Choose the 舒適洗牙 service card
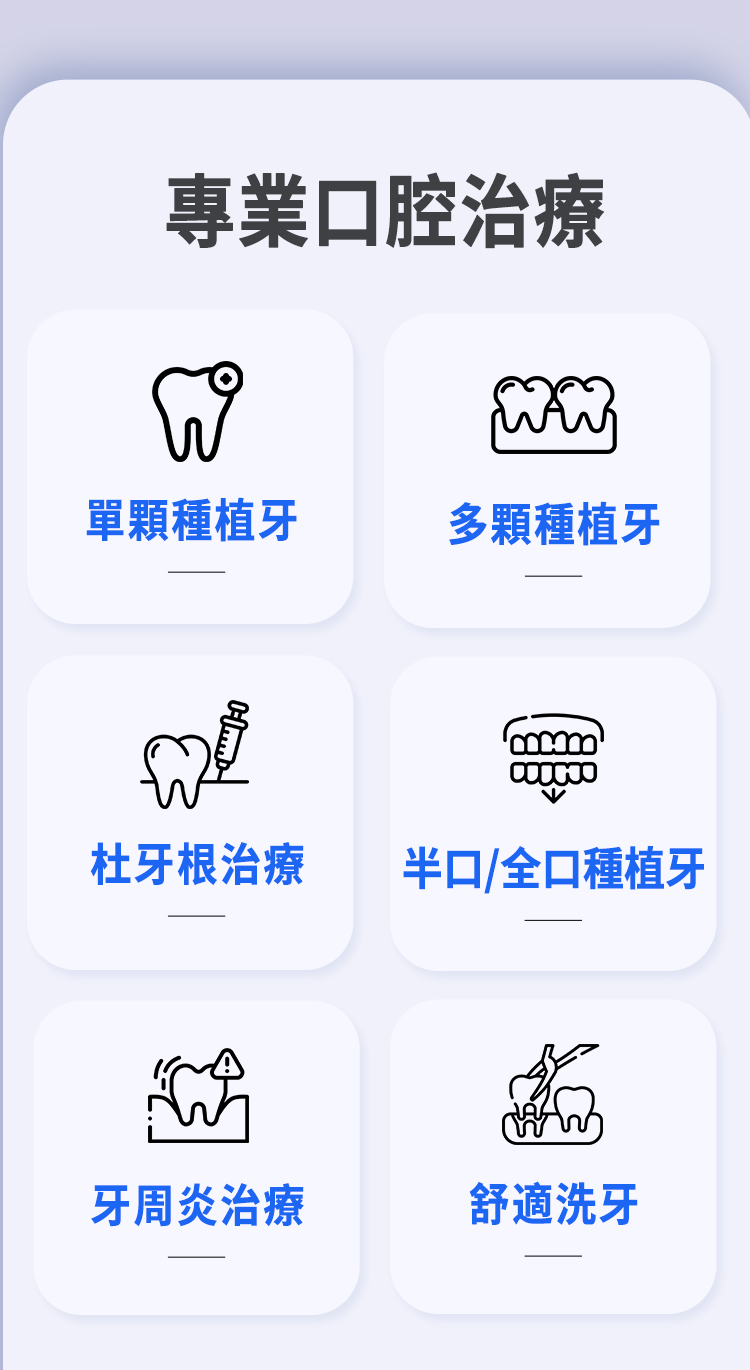The width and height of the screenshot is (750, 1370). 553,1157
